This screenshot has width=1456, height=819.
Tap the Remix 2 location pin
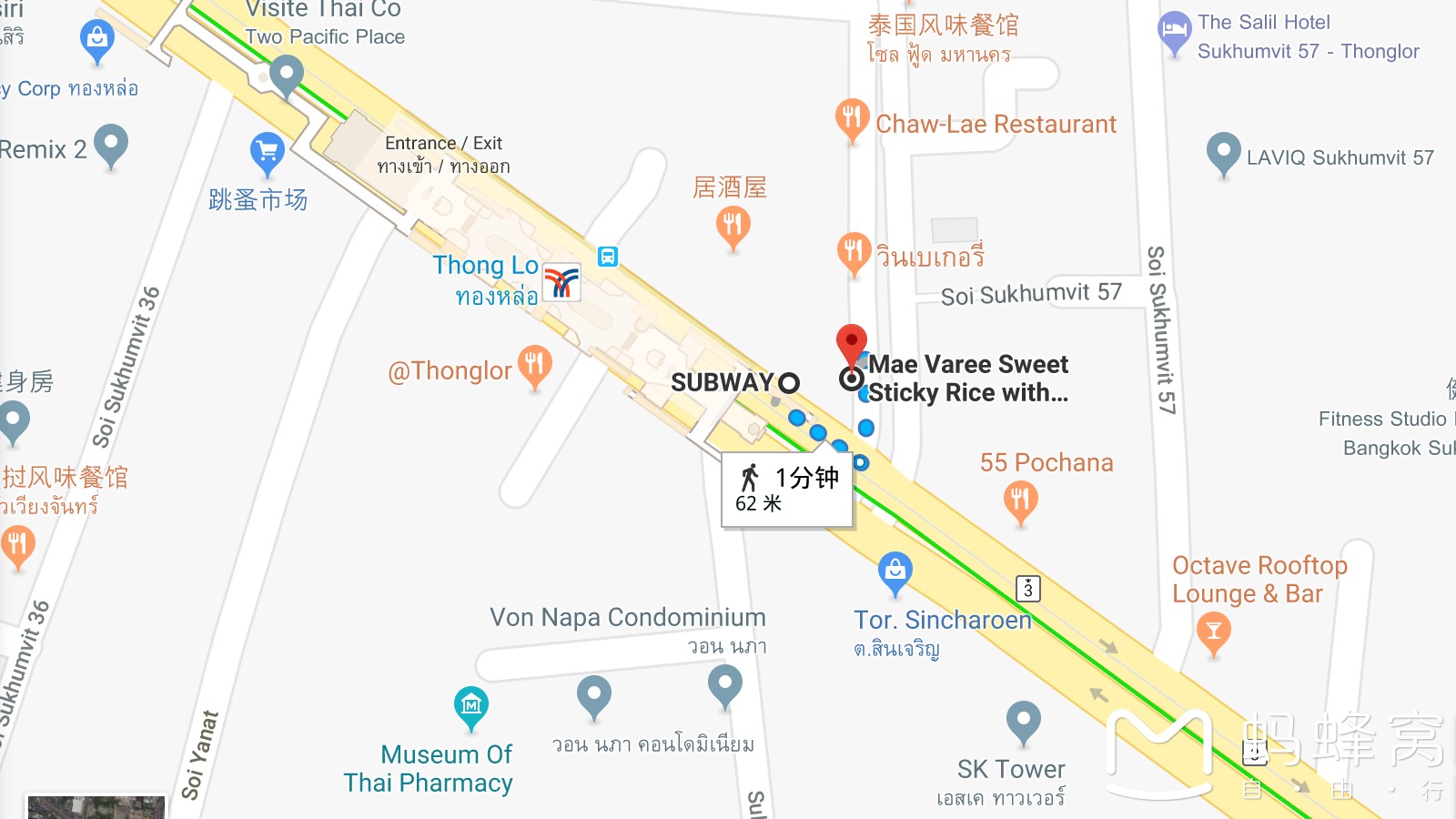[111, 144]
